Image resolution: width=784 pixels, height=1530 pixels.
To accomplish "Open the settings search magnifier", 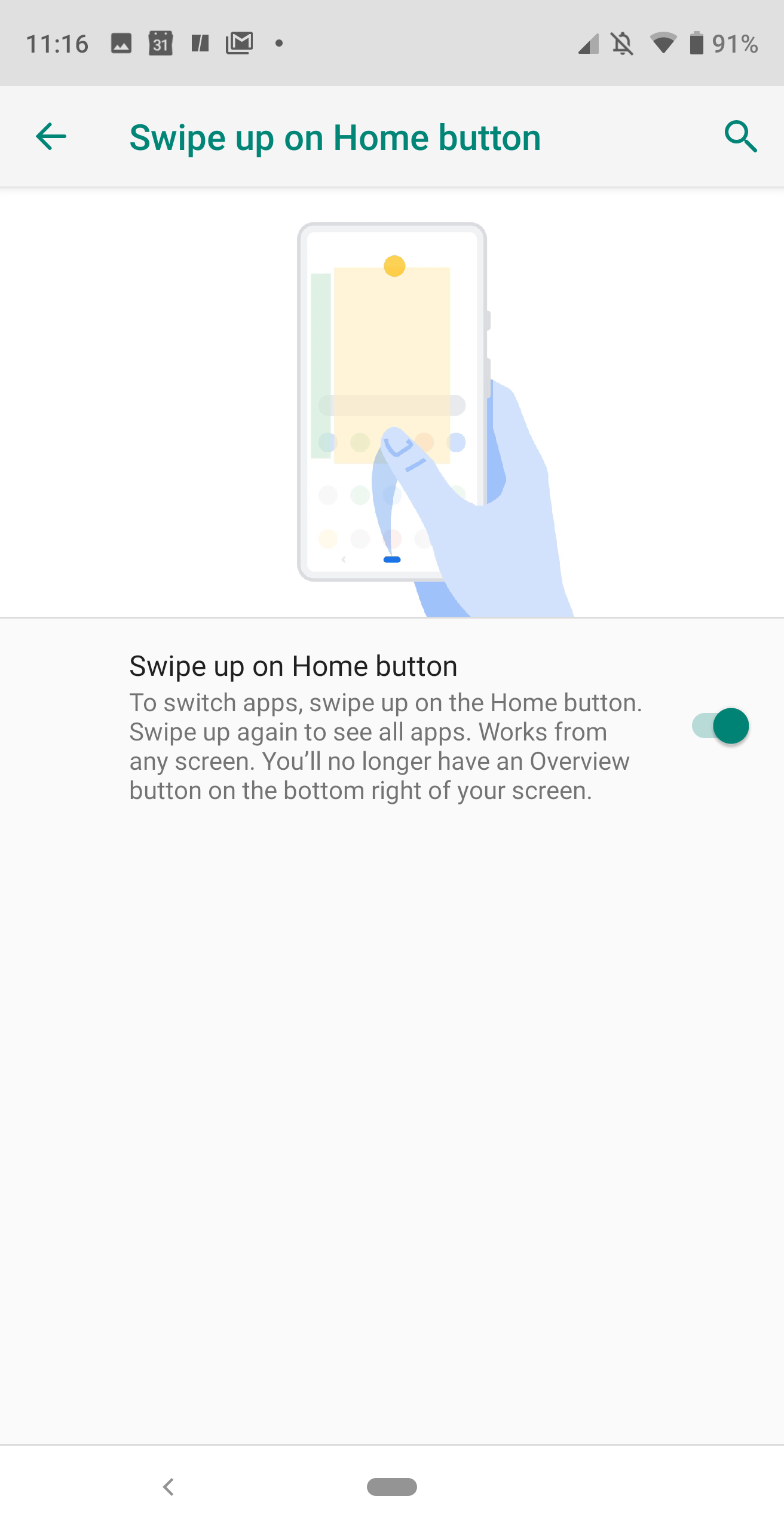I will (x=741, y=137).
